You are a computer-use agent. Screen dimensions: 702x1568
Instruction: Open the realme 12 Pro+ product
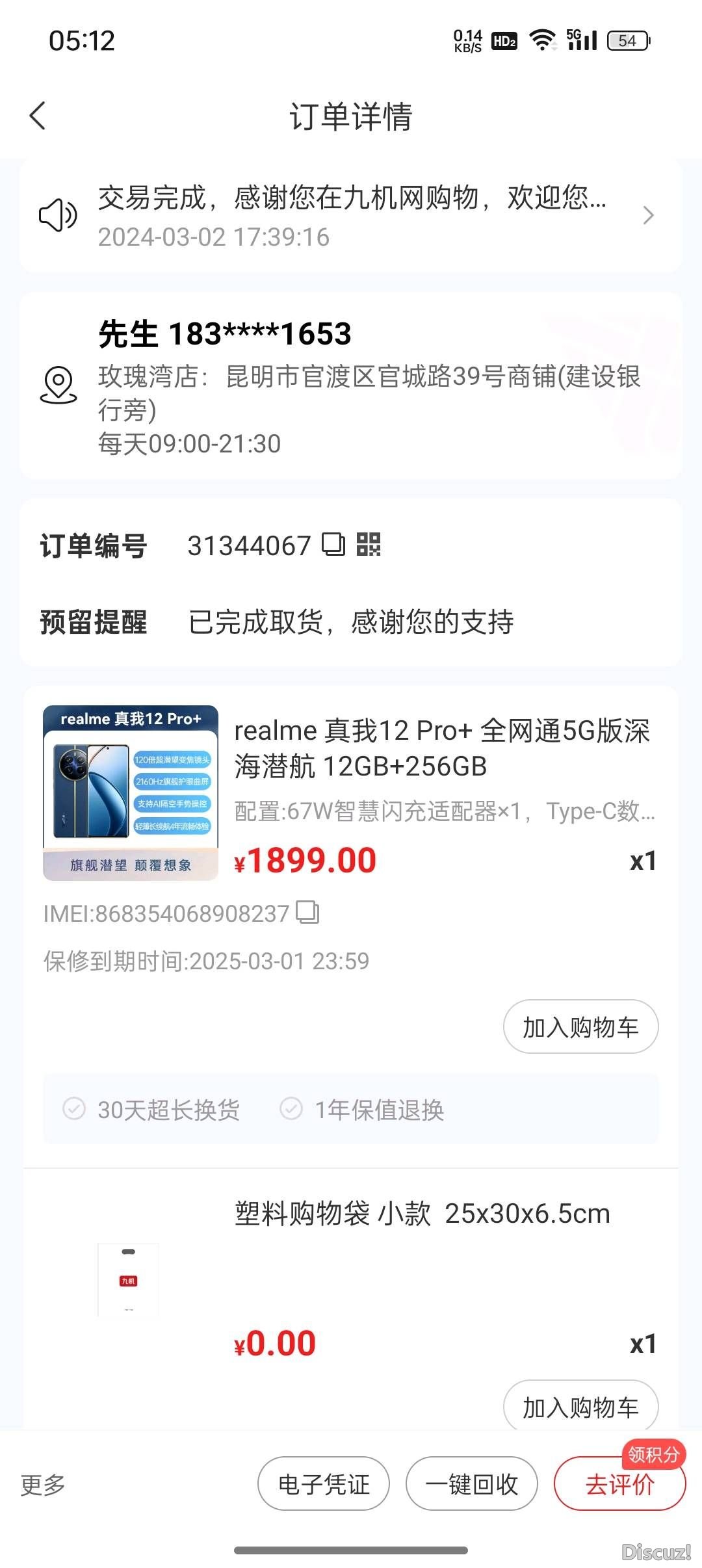(442, 749)
